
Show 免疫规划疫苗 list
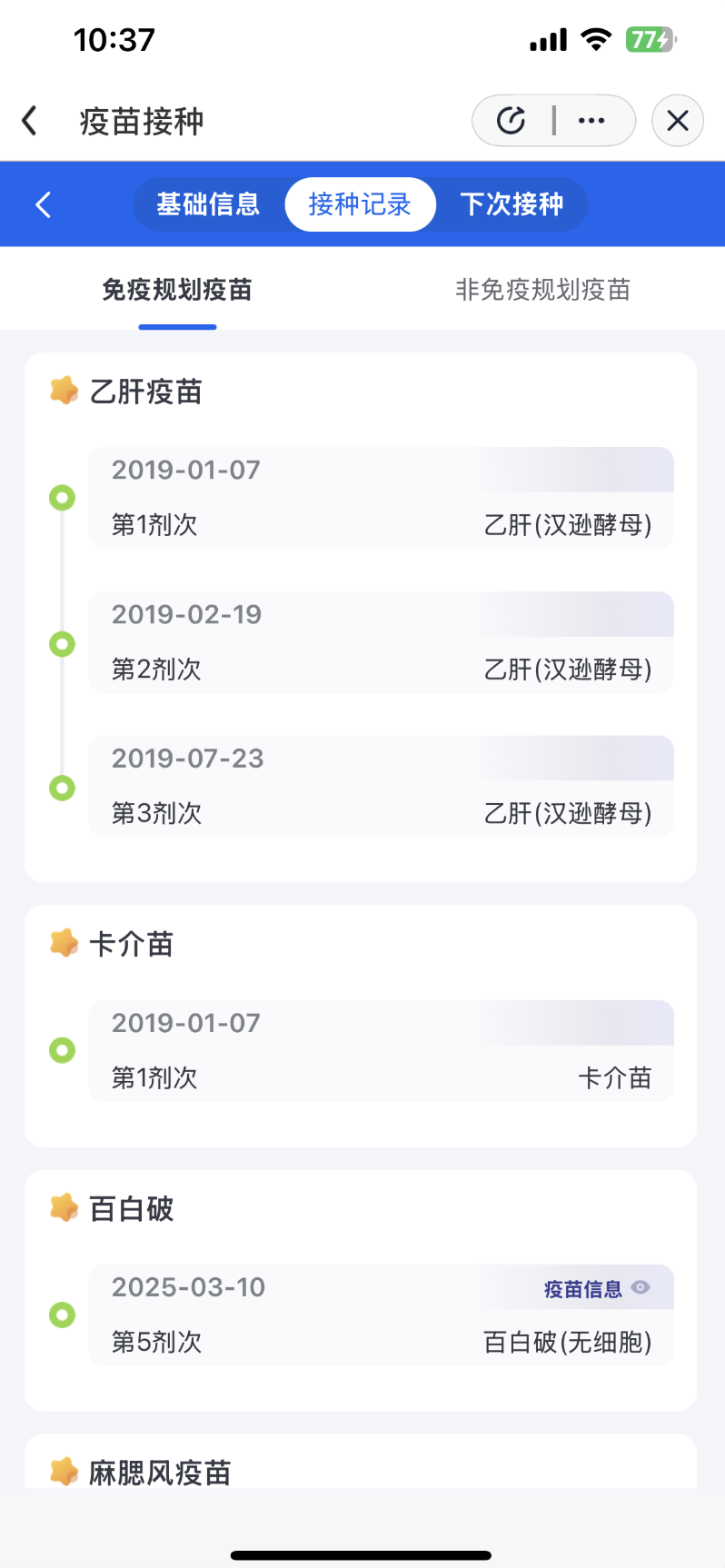pos(177,290)
